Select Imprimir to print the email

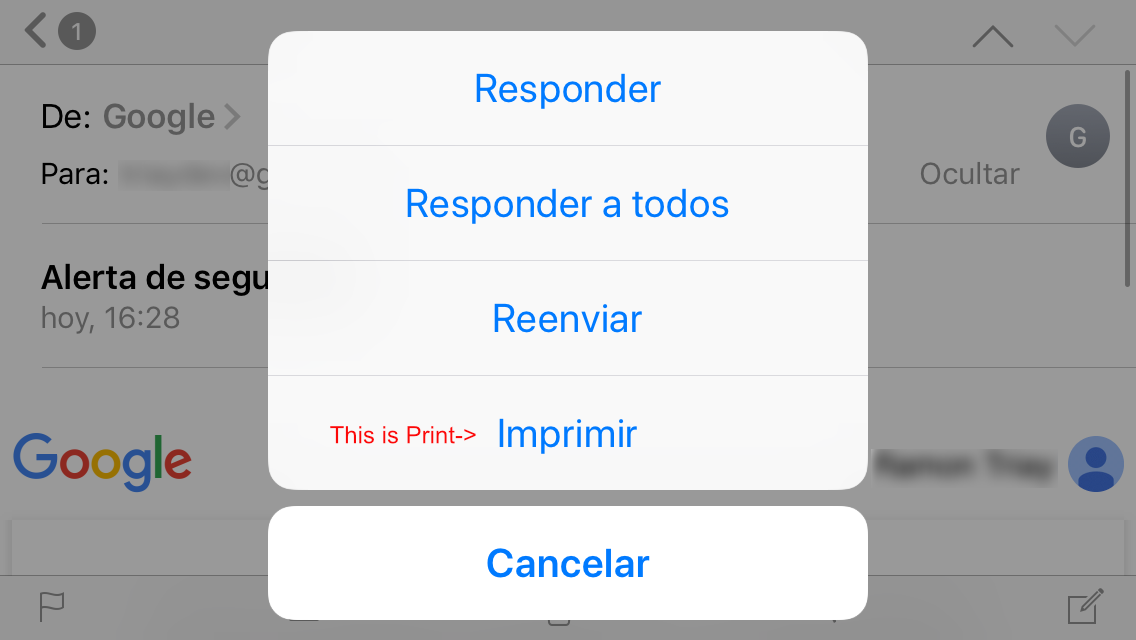(567, 434)
